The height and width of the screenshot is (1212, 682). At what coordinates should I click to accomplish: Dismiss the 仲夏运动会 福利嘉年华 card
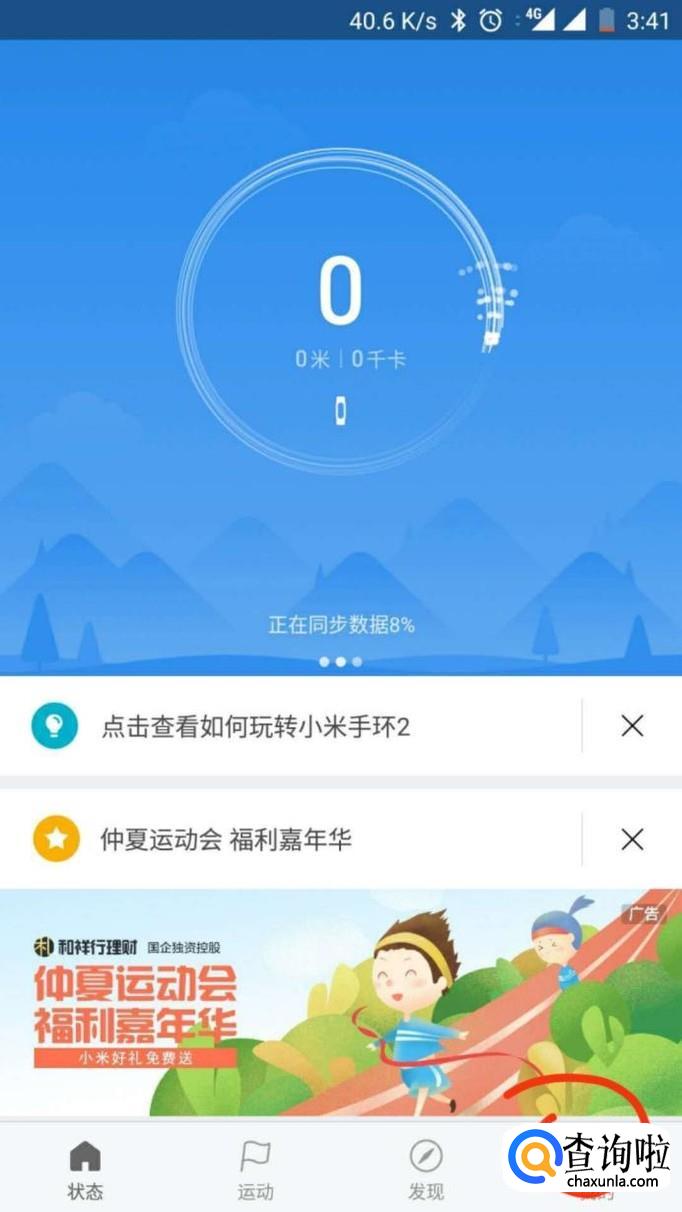(632, 839)
